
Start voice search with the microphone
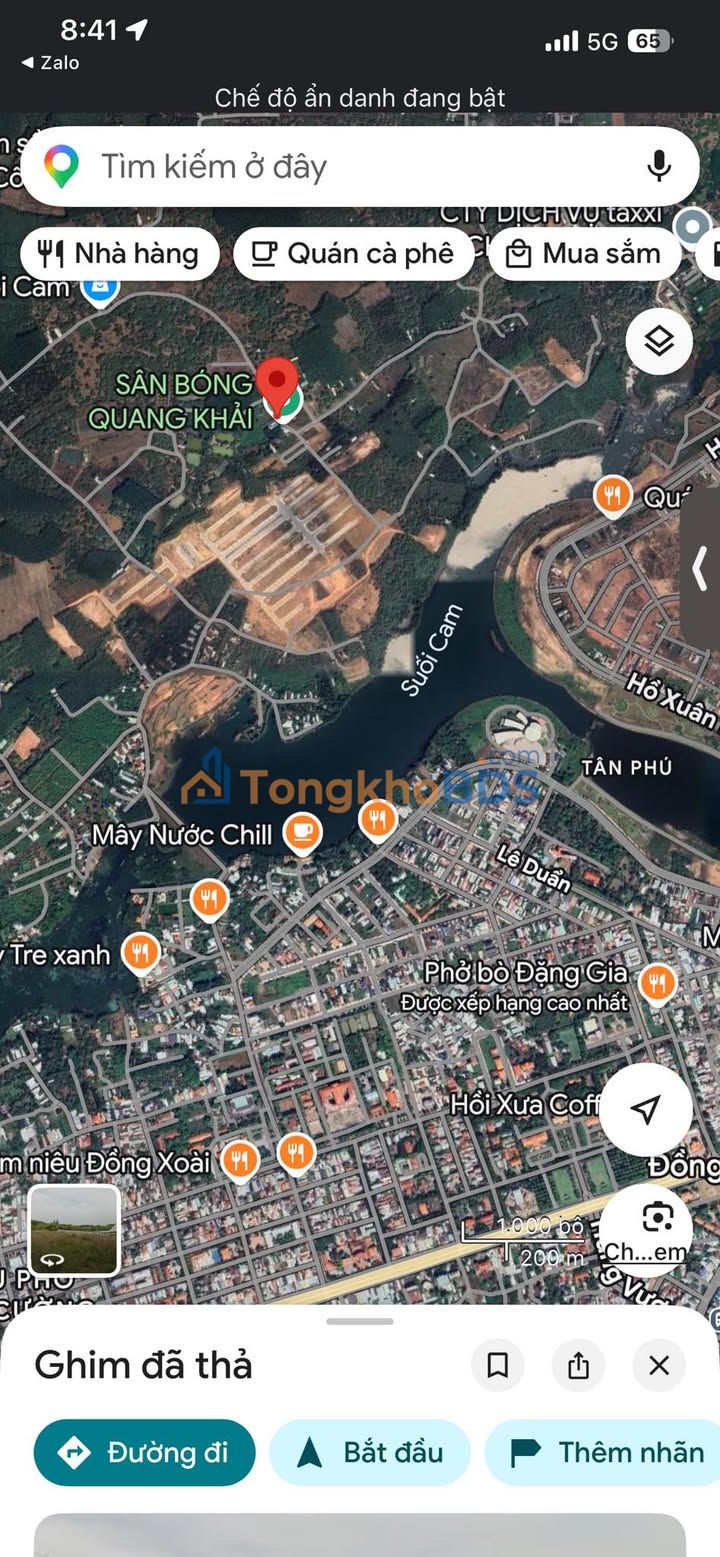point(658,166)
